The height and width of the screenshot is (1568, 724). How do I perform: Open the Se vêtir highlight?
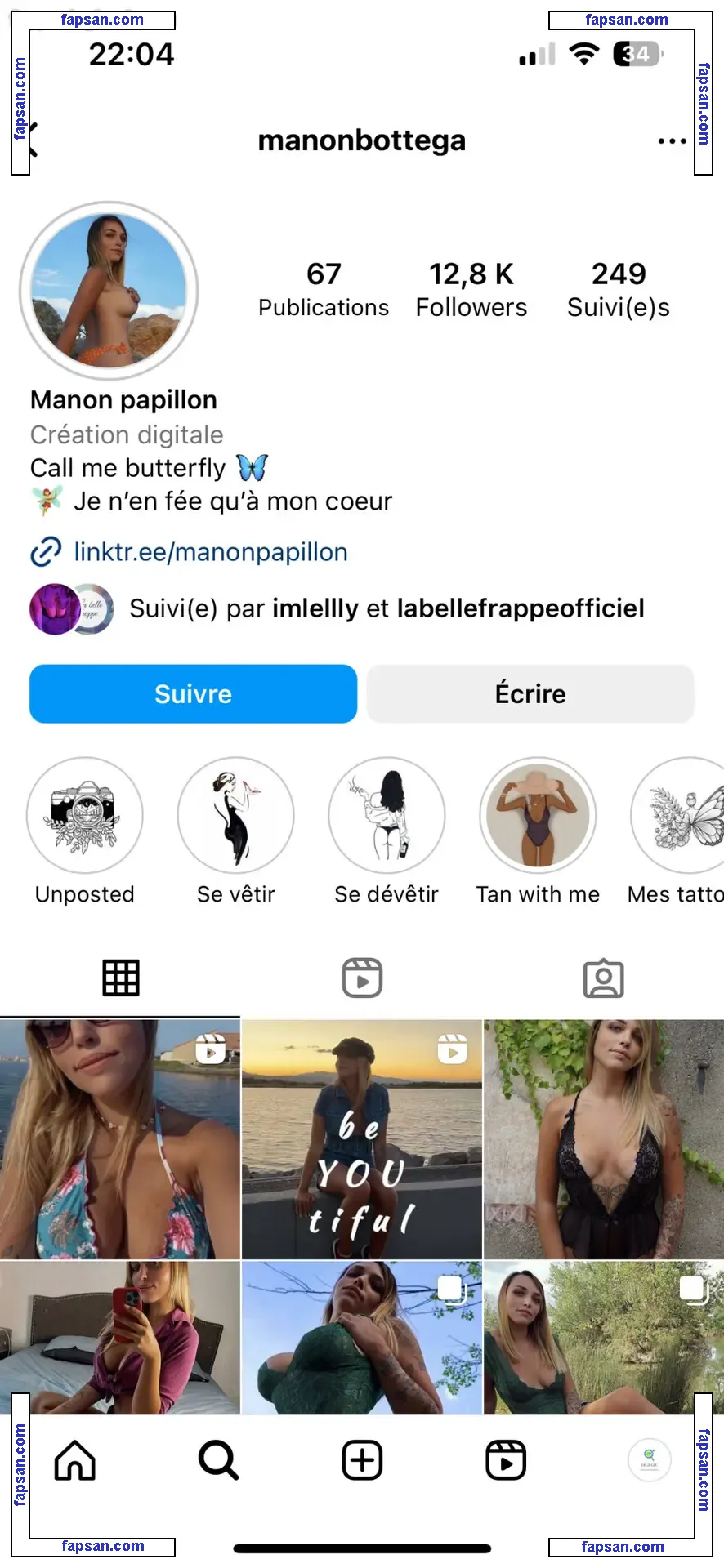click(x=235, y=816)
